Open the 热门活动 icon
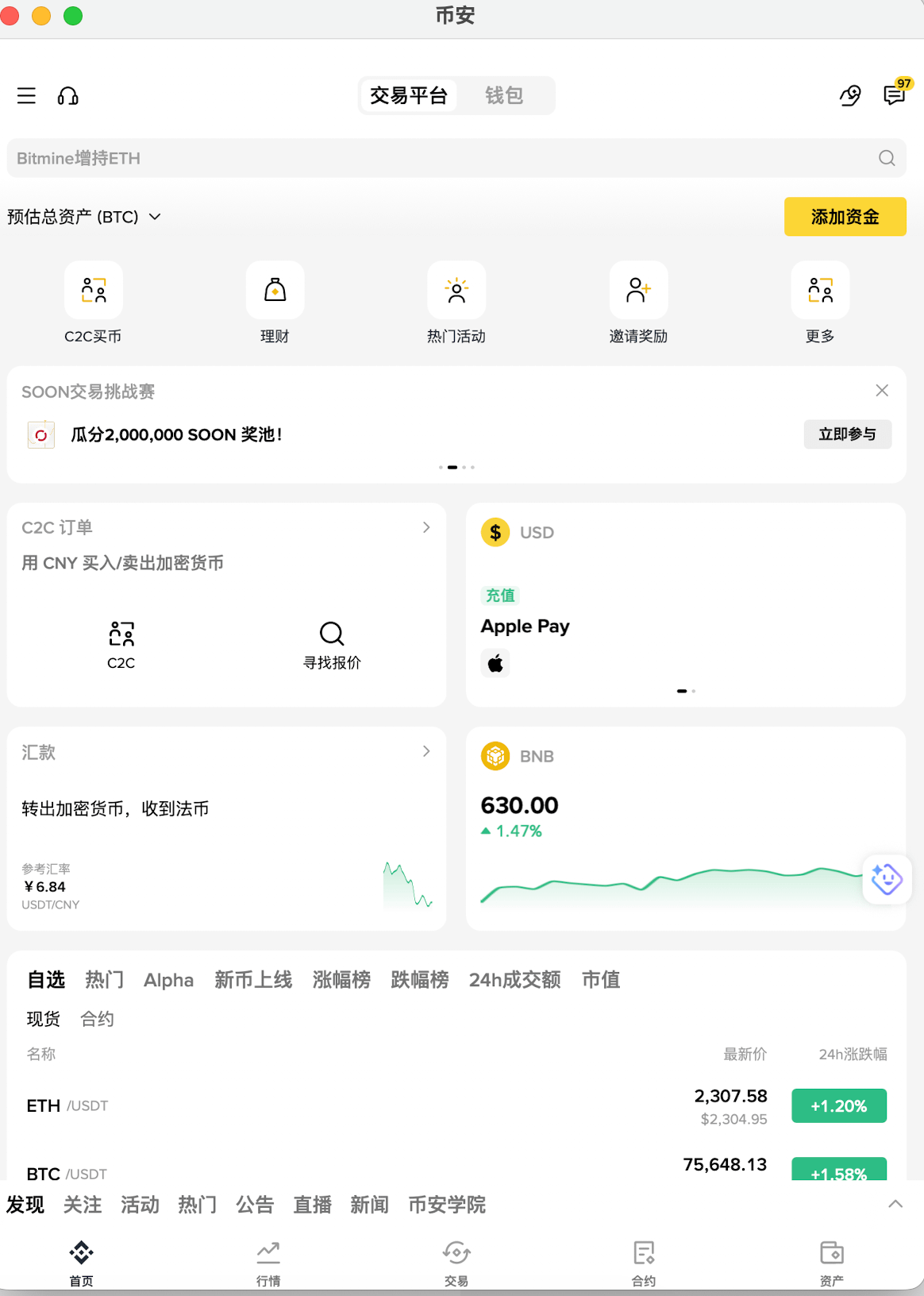 456,290
